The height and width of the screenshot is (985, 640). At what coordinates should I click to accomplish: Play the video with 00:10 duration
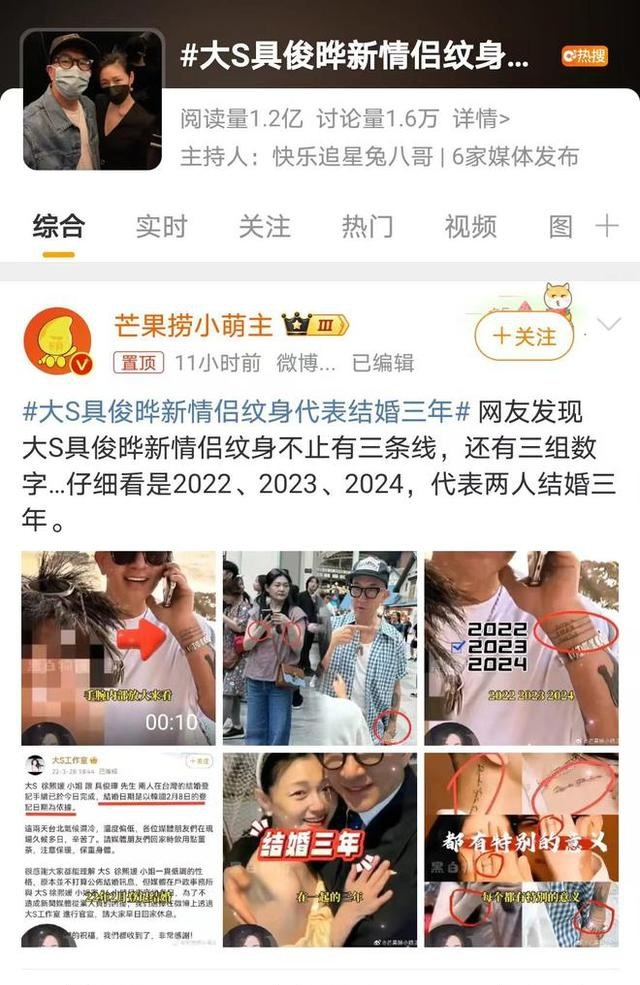click(118, 648)
